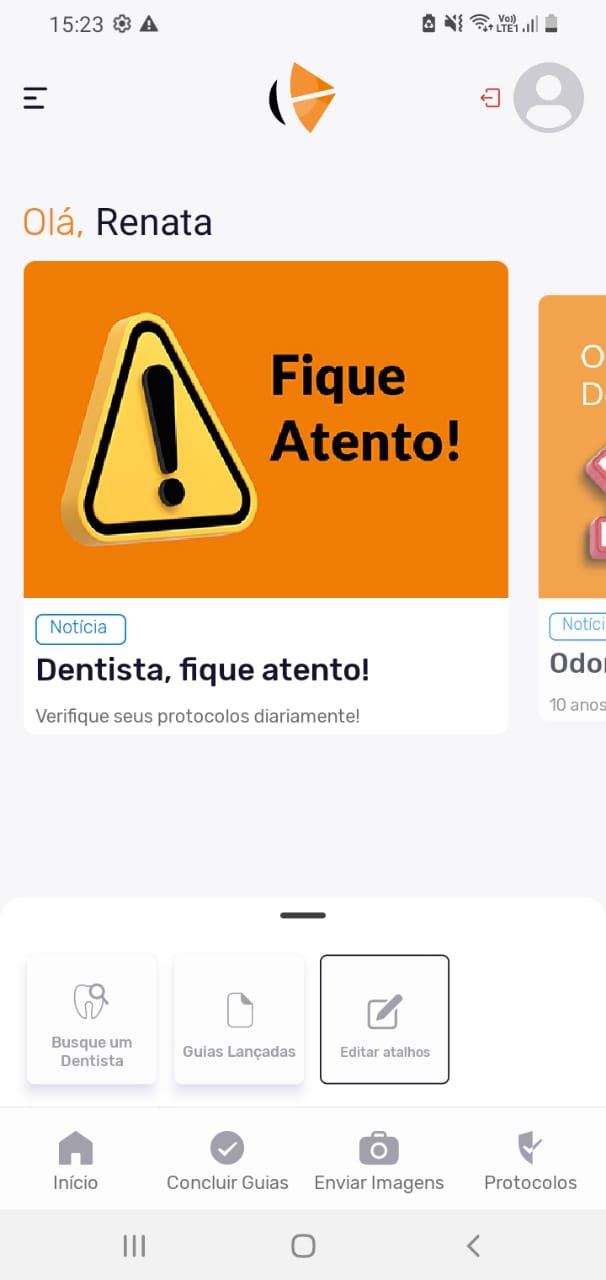Open the Enviar Imagens tab
The image size is (606, 1280).
point(379,1162)
